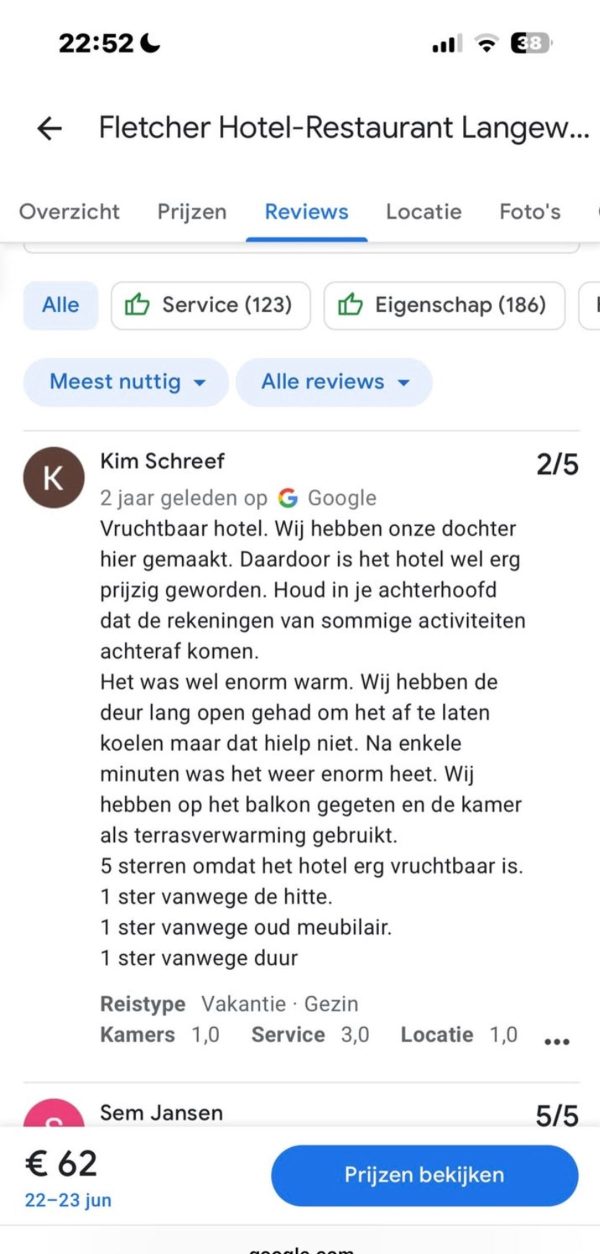Viewport: 600px width, 1254px height.
Task: Open the Meest nuttig sort dropdown
Action: pyautogui.click(x=126, y=382)
